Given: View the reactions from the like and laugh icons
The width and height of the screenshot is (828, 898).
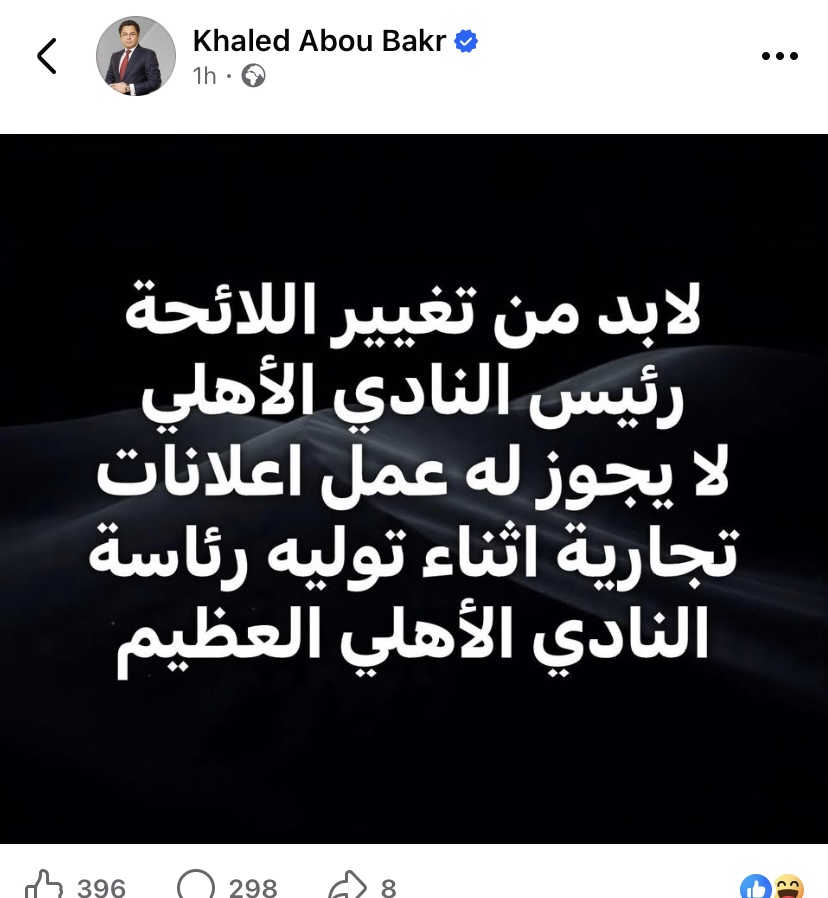Looking at the screenshot, I should [772, 886].
